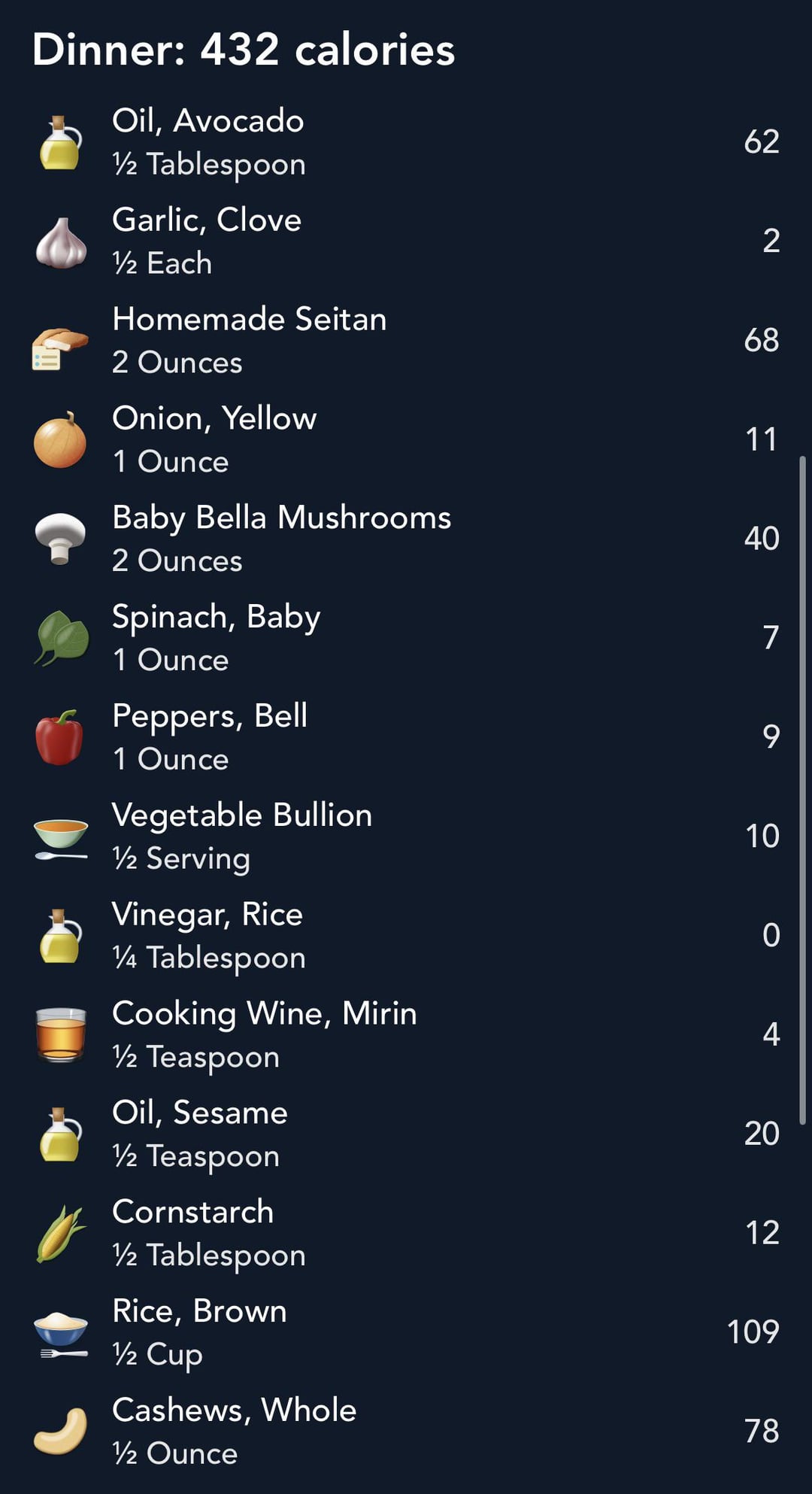Viewport: 812px width, 1494px height.
Task: Open the Oil, Avocado entry
Action: coord(406,142)
